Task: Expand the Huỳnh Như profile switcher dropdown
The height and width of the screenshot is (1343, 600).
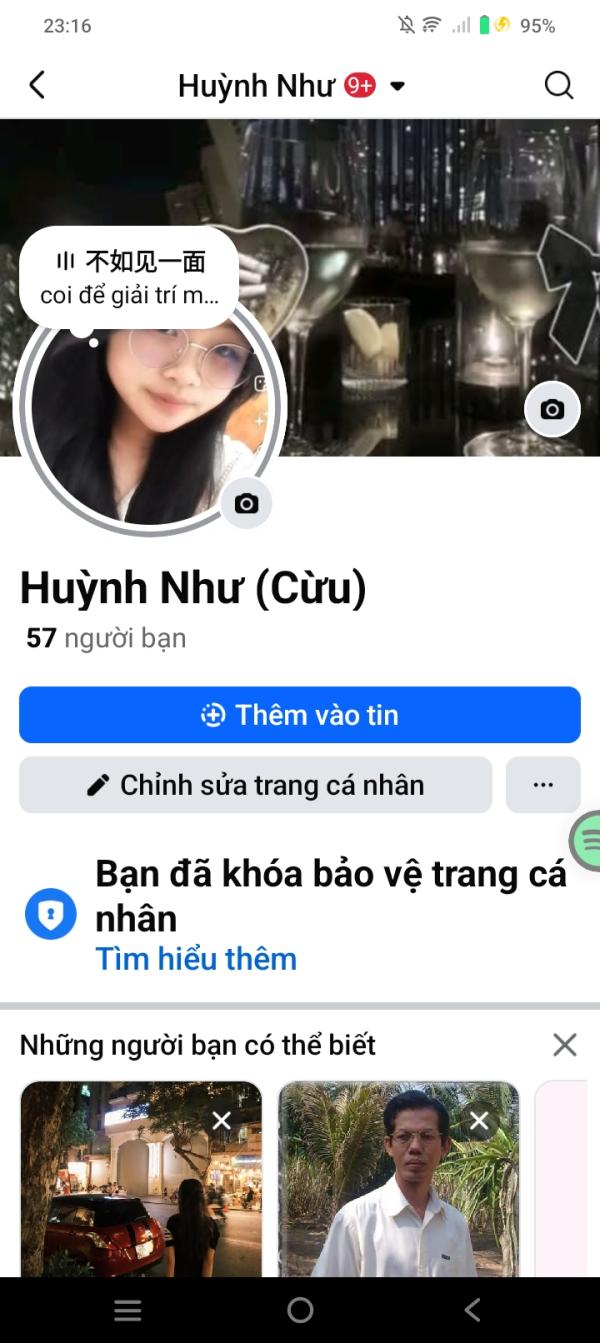Action: [397, 86]
